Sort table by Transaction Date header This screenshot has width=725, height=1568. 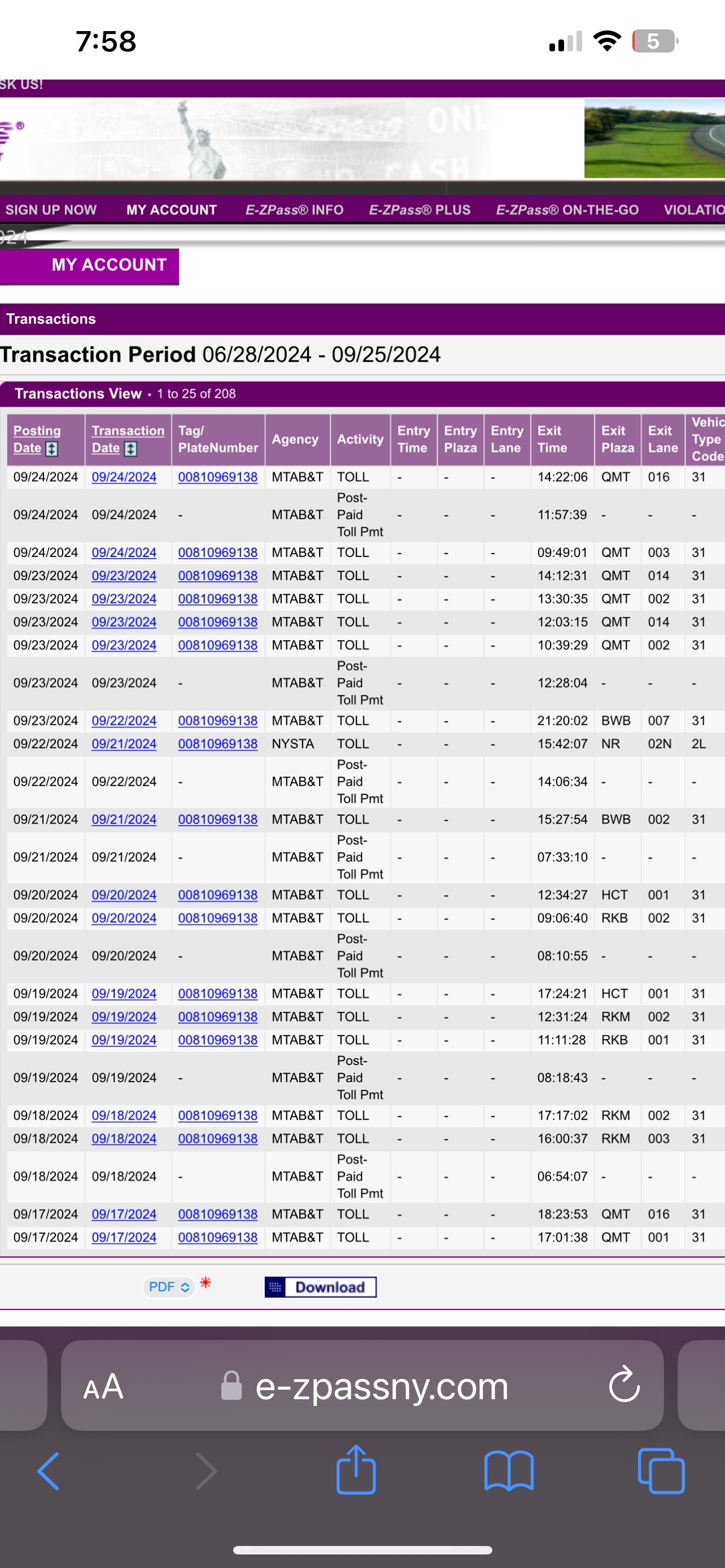click(128, 440)
